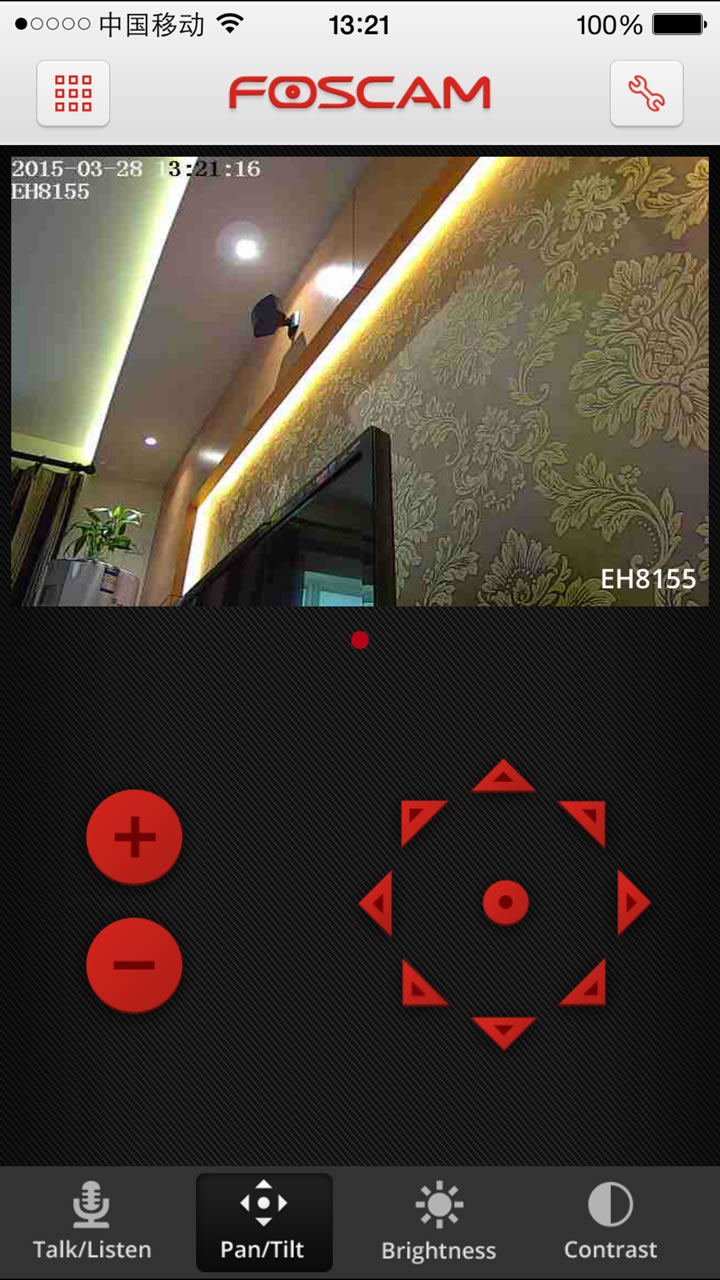The image size is (720, 1280).
Task: Tilt the camera down
Action: pyautogui.click(x=503, y=1032)
